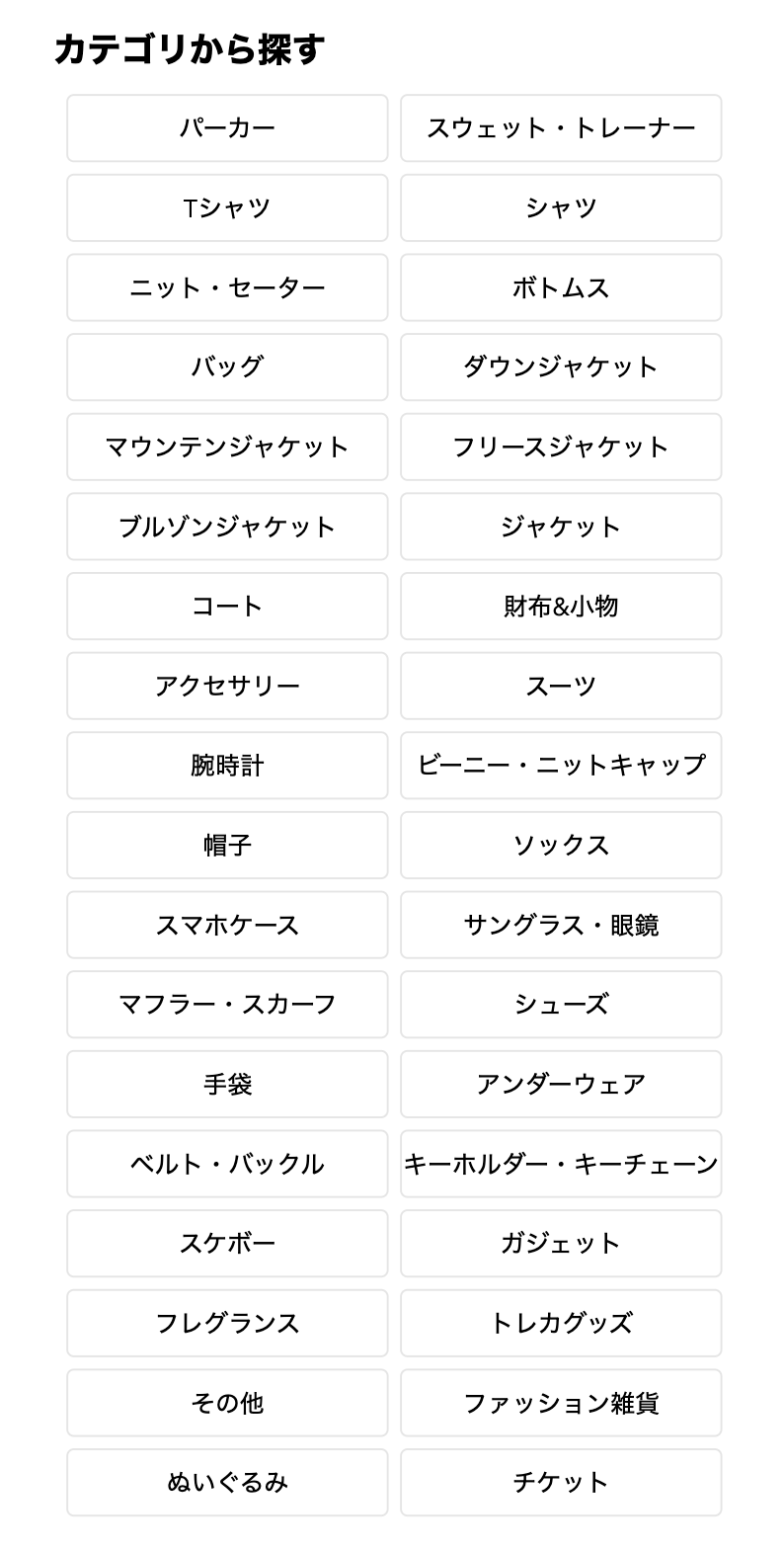Open フリースジャケット category
This screenshot has height=1551, width=784.
click(x=561, y=447)
